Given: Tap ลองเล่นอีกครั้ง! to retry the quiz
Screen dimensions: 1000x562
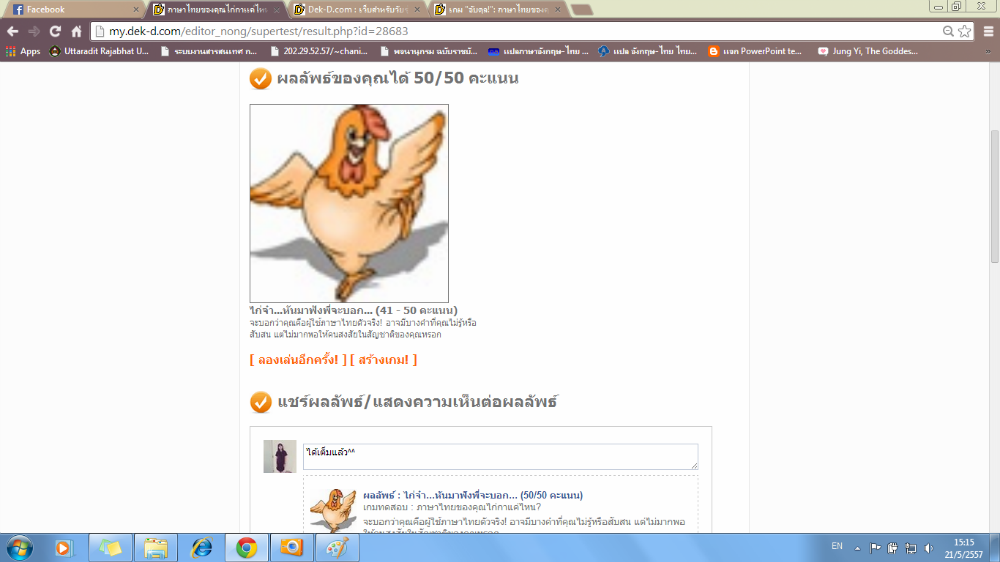Looking at the screenshot, I should point(298,359).
